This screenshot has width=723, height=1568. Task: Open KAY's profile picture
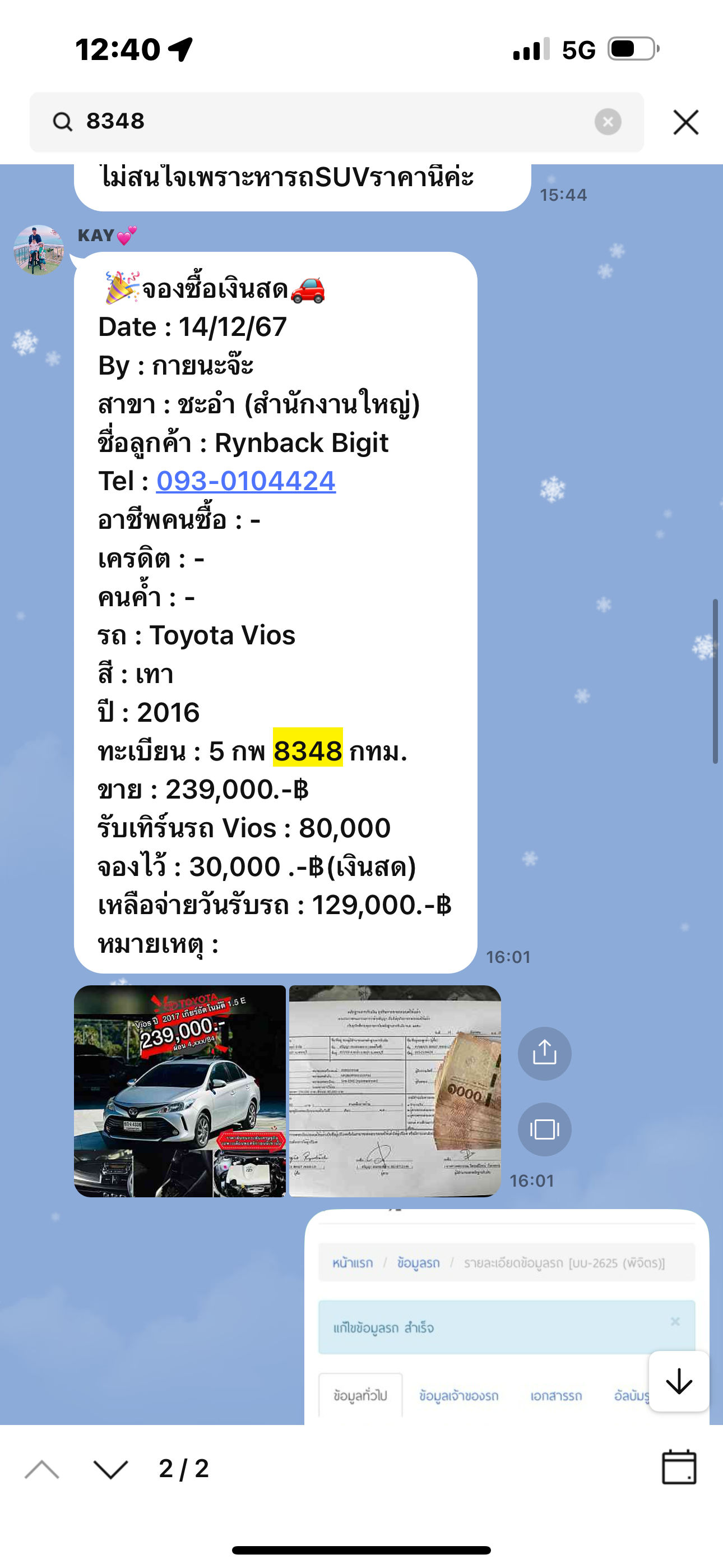(39, 250)
